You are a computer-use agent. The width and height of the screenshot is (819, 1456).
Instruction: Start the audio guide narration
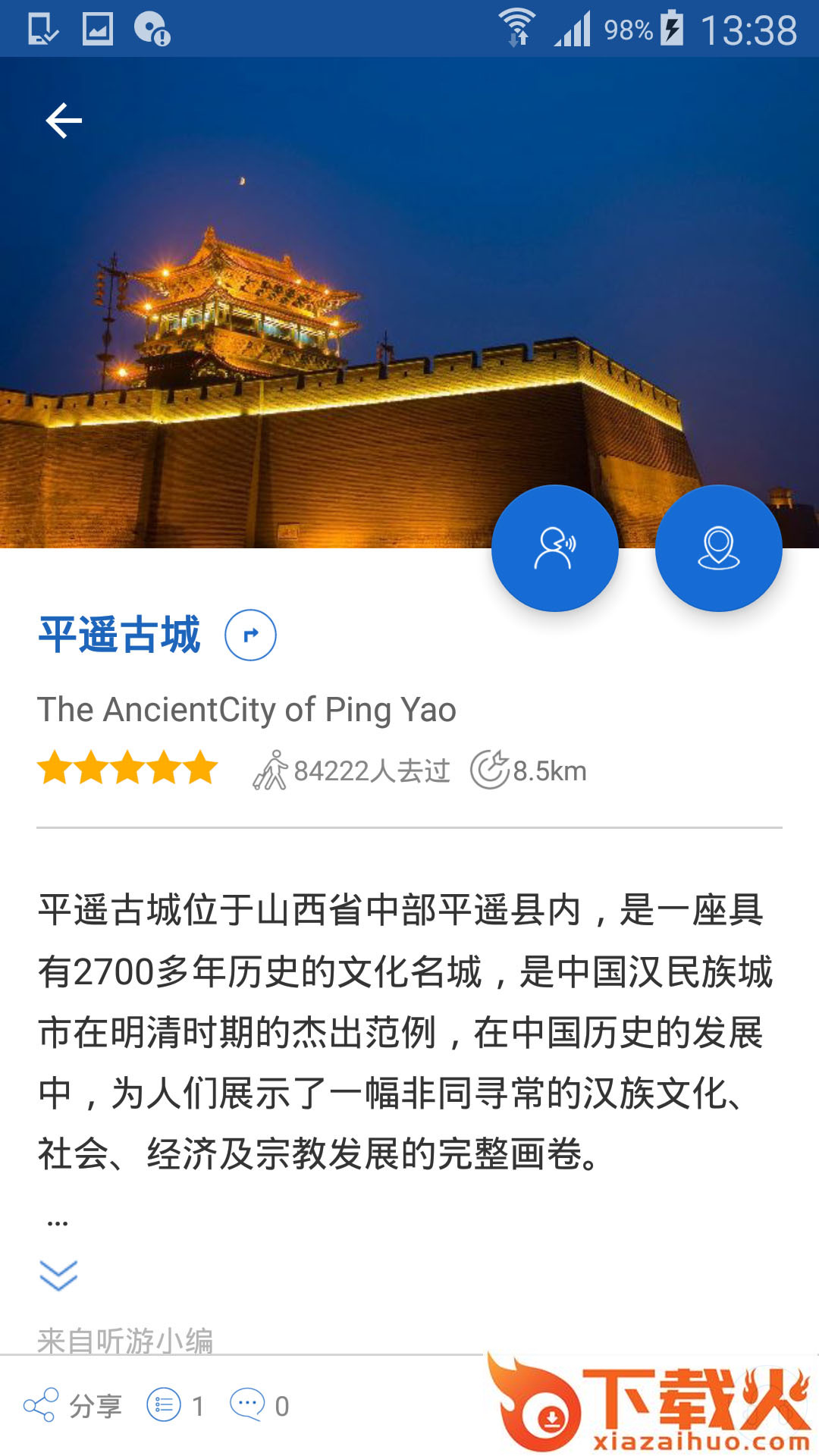[555, 548]
